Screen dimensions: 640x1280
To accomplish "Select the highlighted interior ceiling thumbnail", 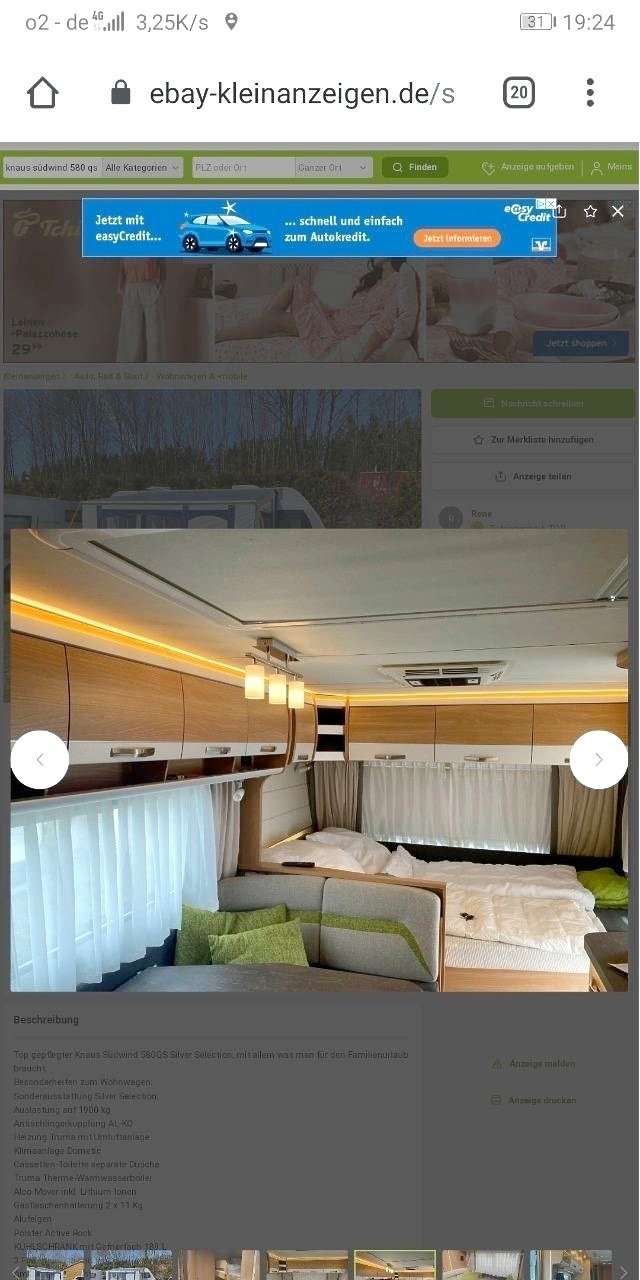I will (395, 1264).
